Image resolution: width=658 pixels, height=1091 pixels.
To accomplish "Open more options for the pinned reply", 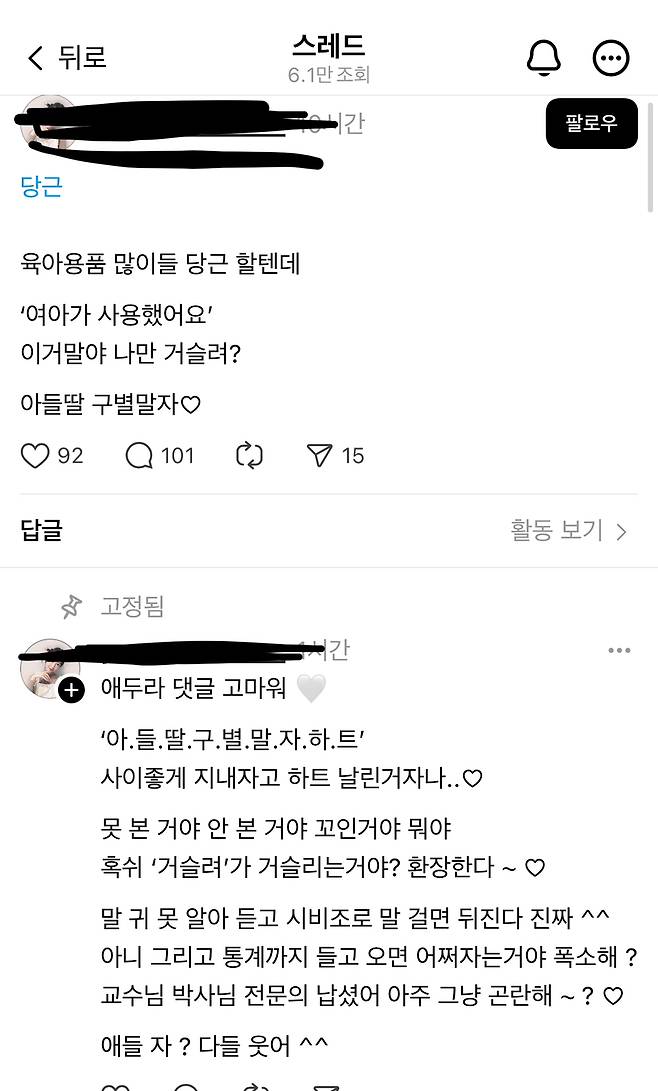I will [619, 651].
